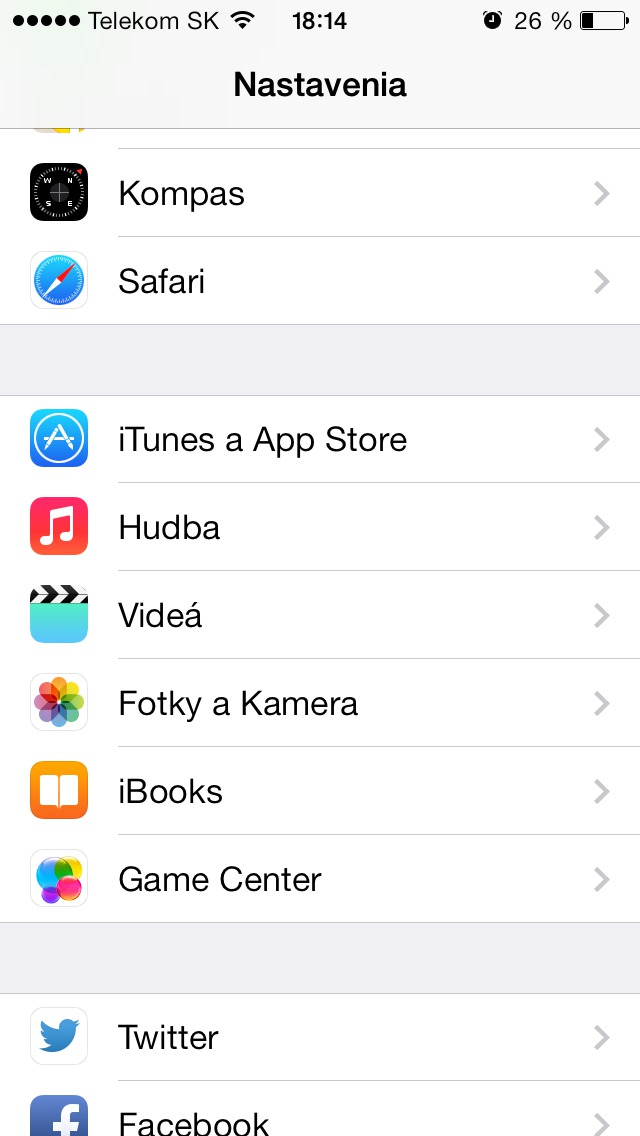This screenshot has height=1136, width=640.
Task: Open iBooks settings
Action: coord(320,791)
